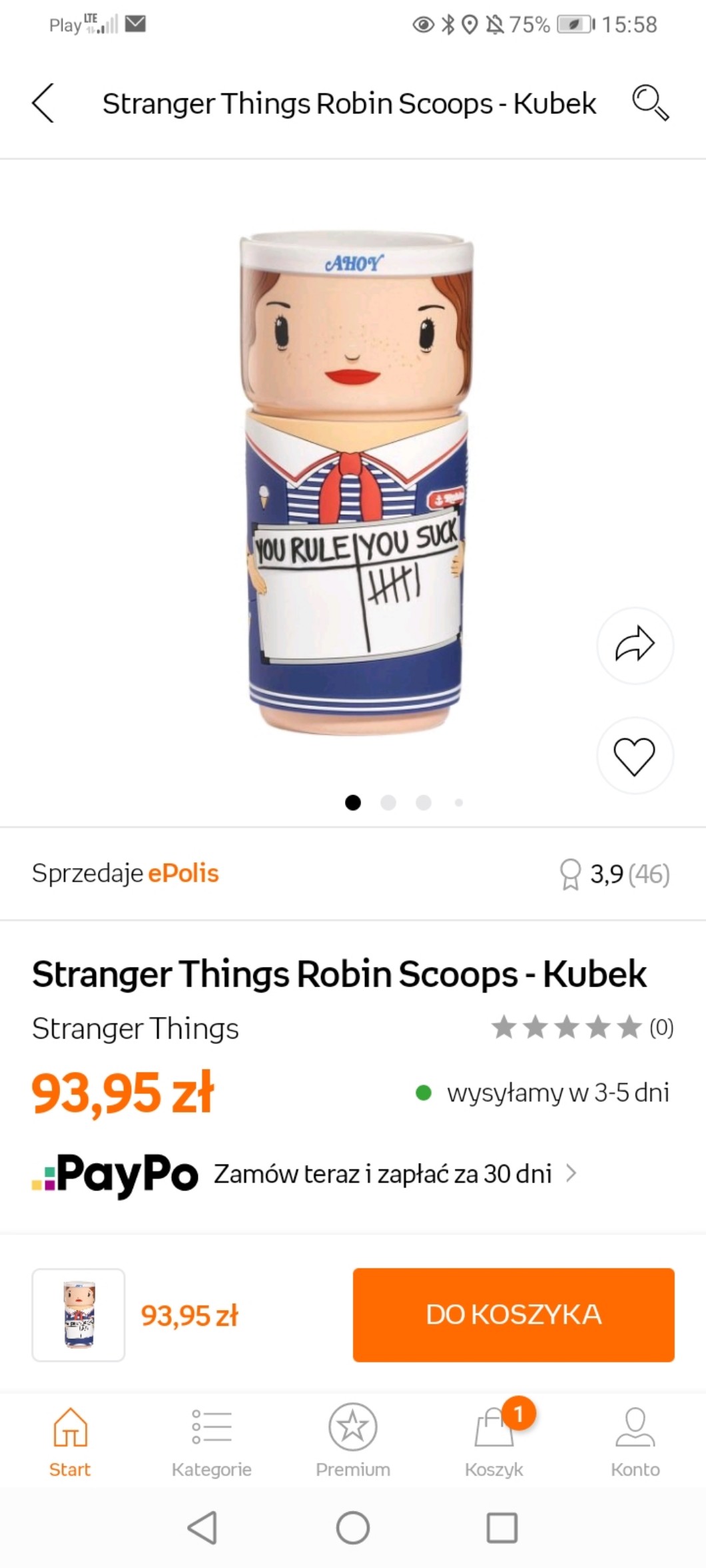Open the Konto account tab

tap(635, 1440)
